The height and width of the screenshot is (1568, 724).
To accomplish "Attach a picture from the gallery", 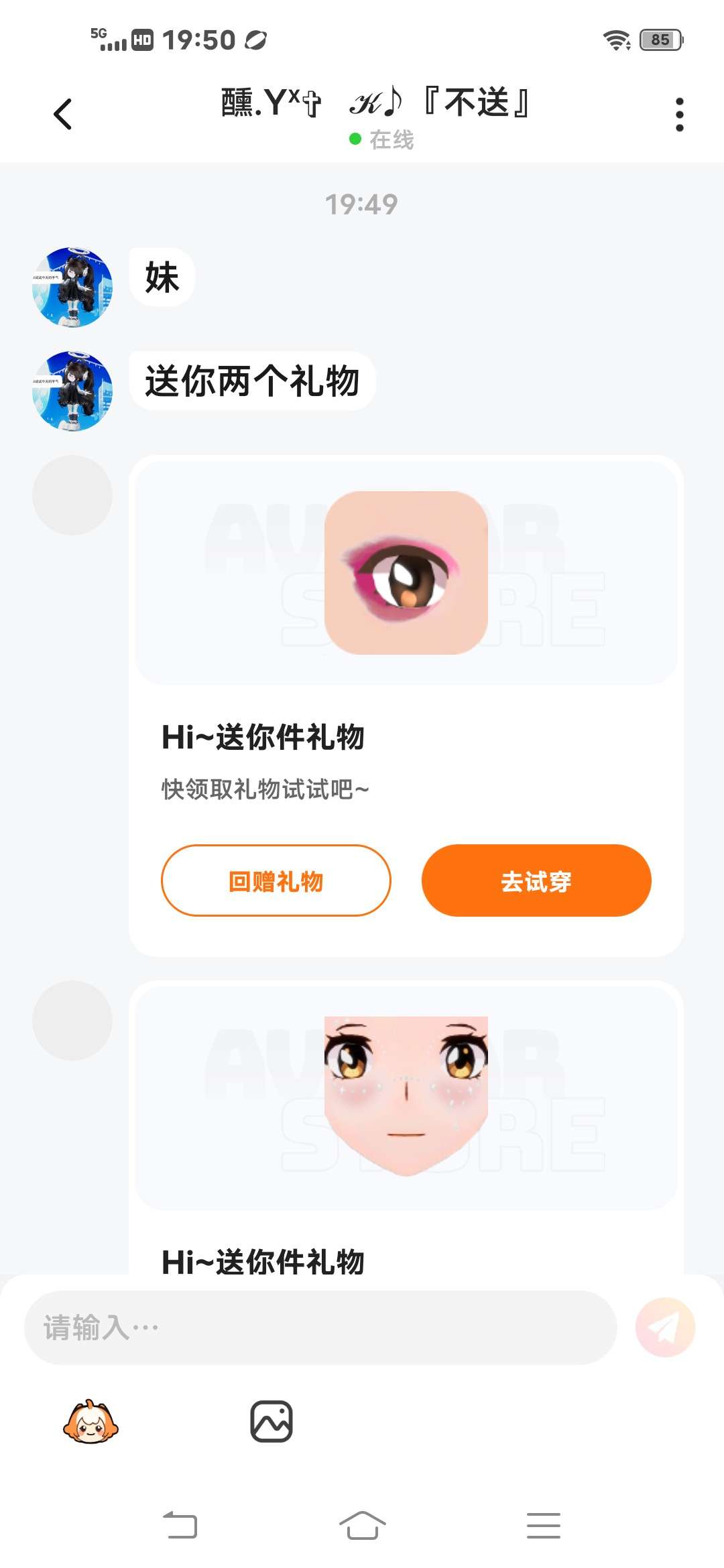I will [271, 1421].
